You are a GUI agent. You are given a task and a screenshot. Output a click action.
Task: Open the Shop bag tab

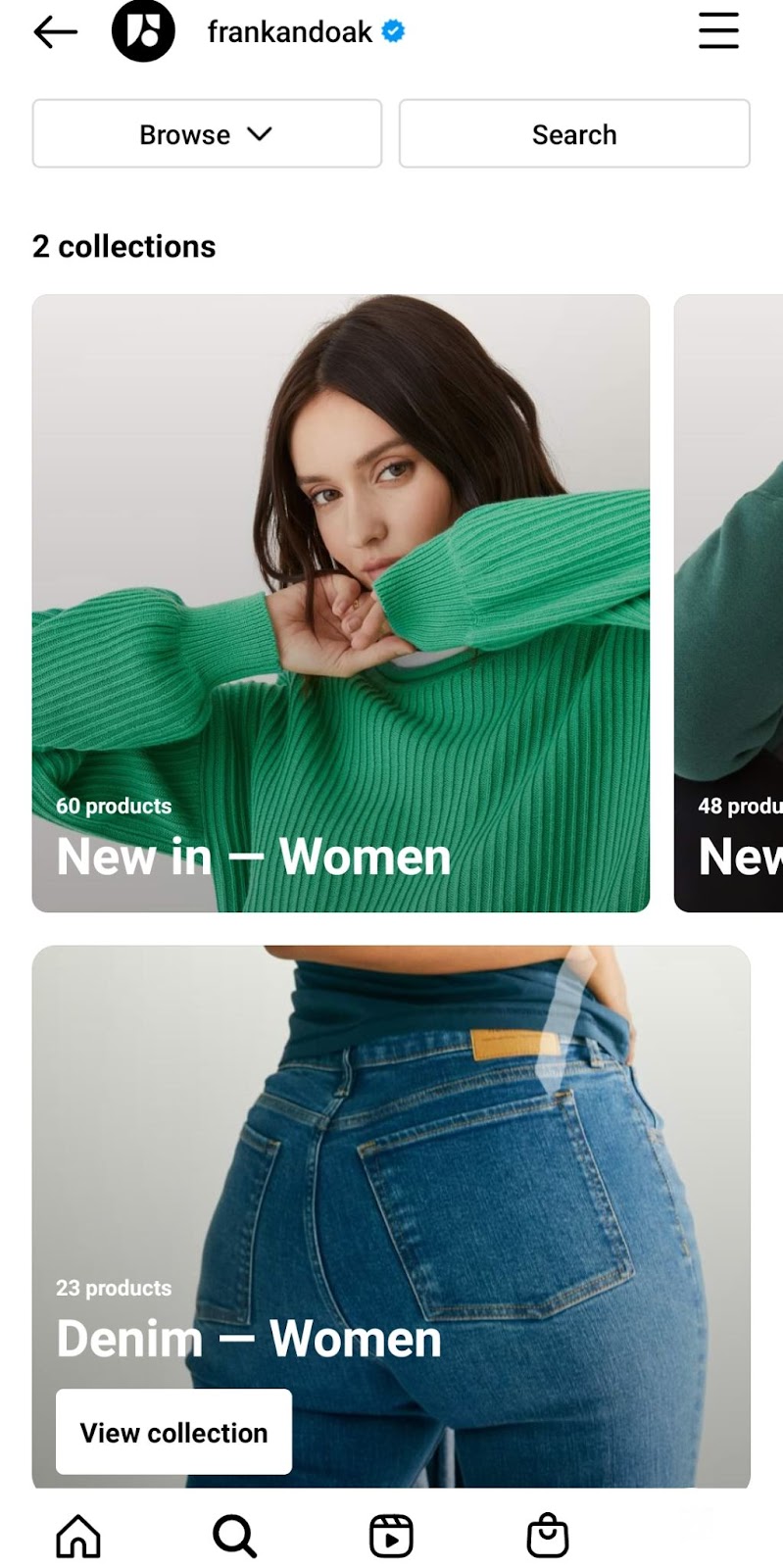point(548,1536)
